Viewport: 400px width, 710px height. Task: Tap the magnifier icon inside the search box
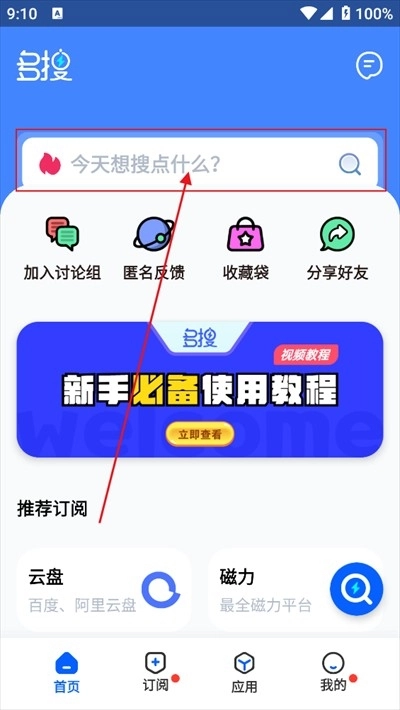350,164
